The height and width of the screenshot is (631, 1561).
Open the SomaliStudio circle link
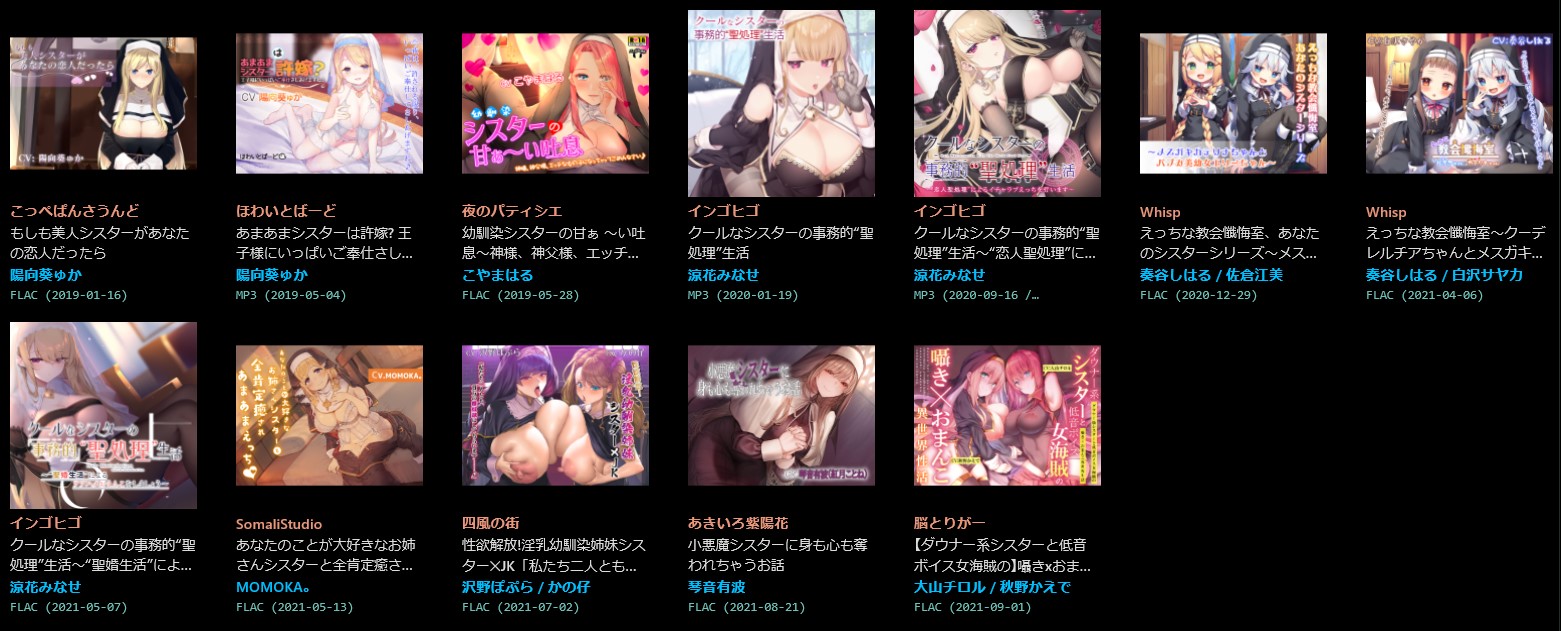[x=279, y=524]
